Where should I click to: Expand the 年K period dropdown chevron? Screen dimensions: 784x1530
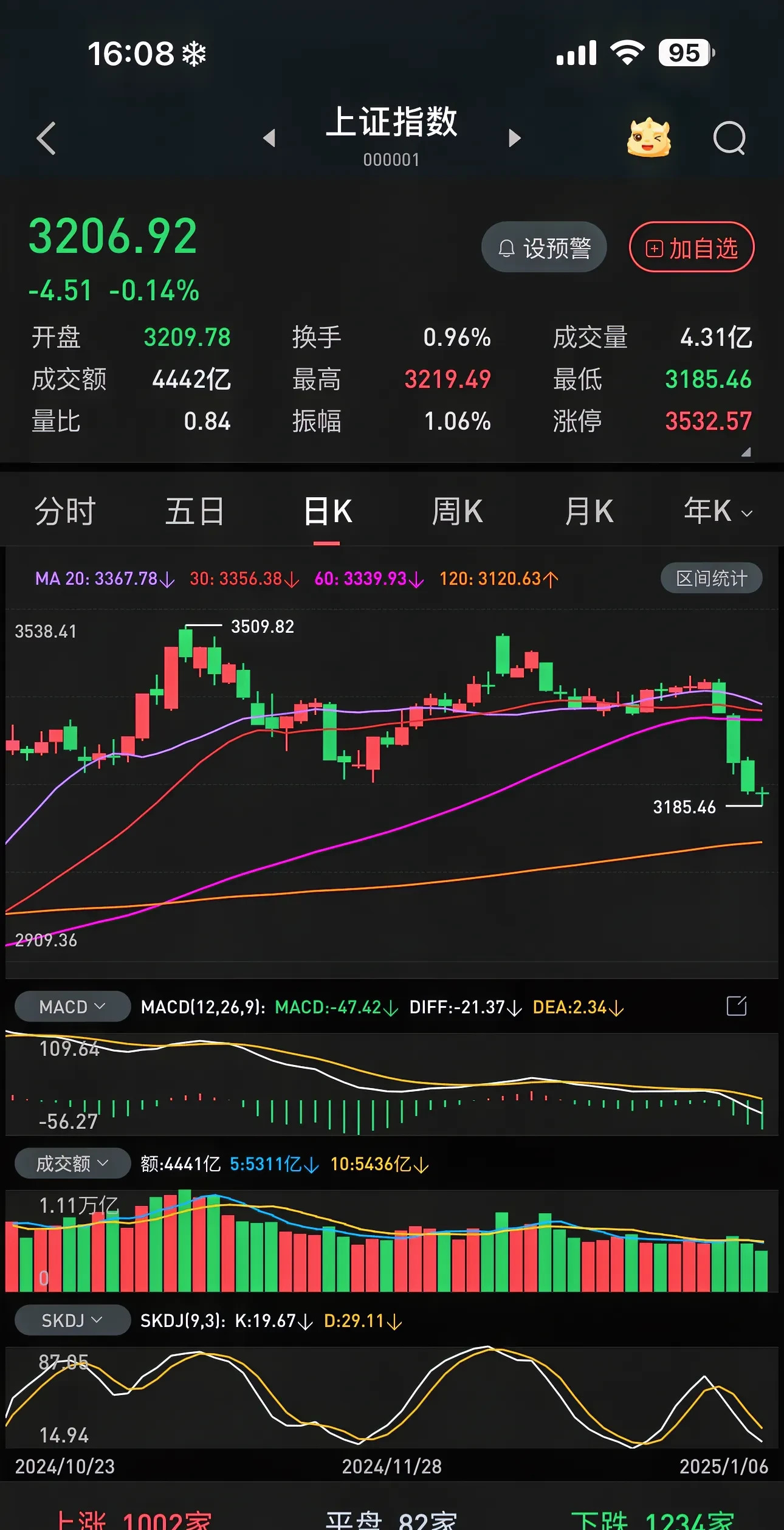point(746,514)
